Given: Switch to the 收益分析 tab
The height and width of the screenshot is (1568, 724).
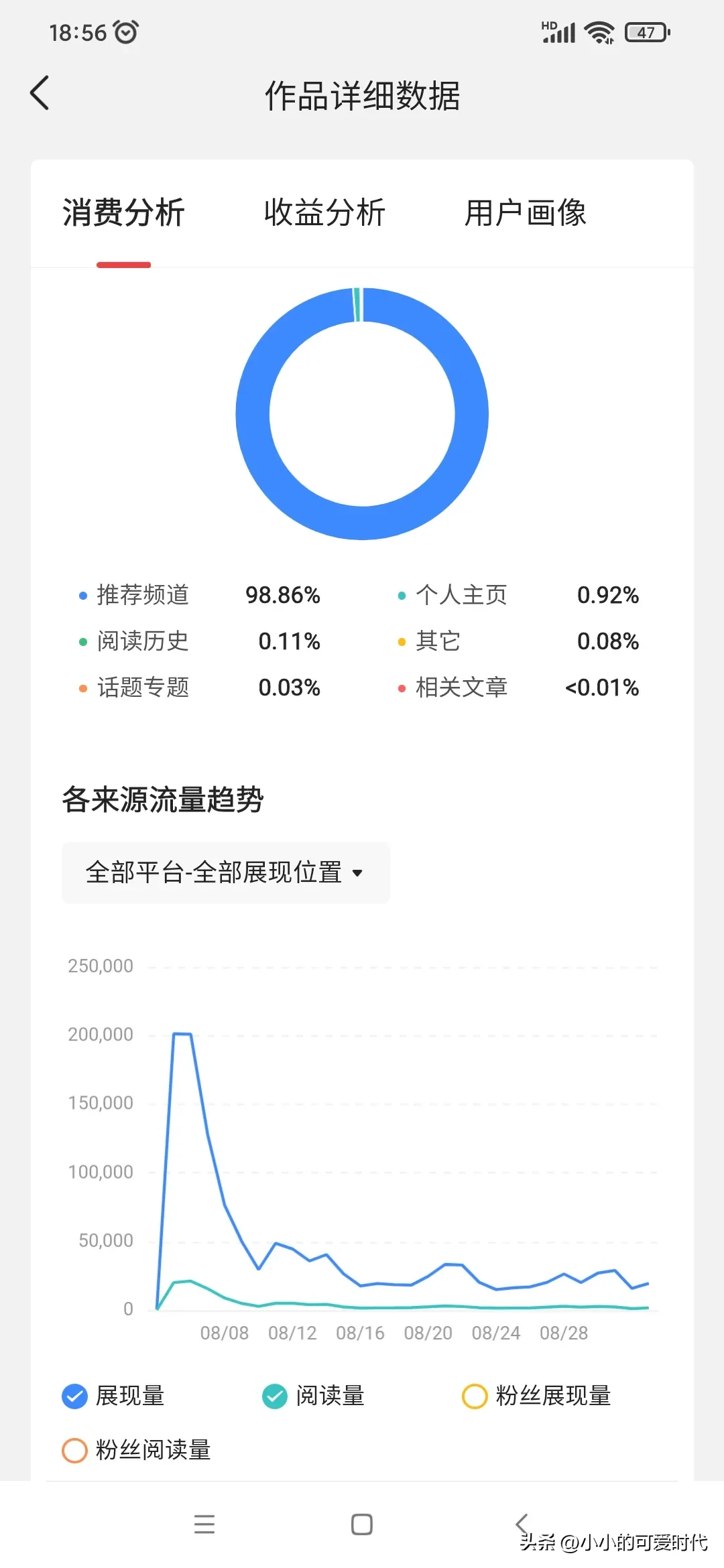Looking at the screenshot, I should pos(324,213).
